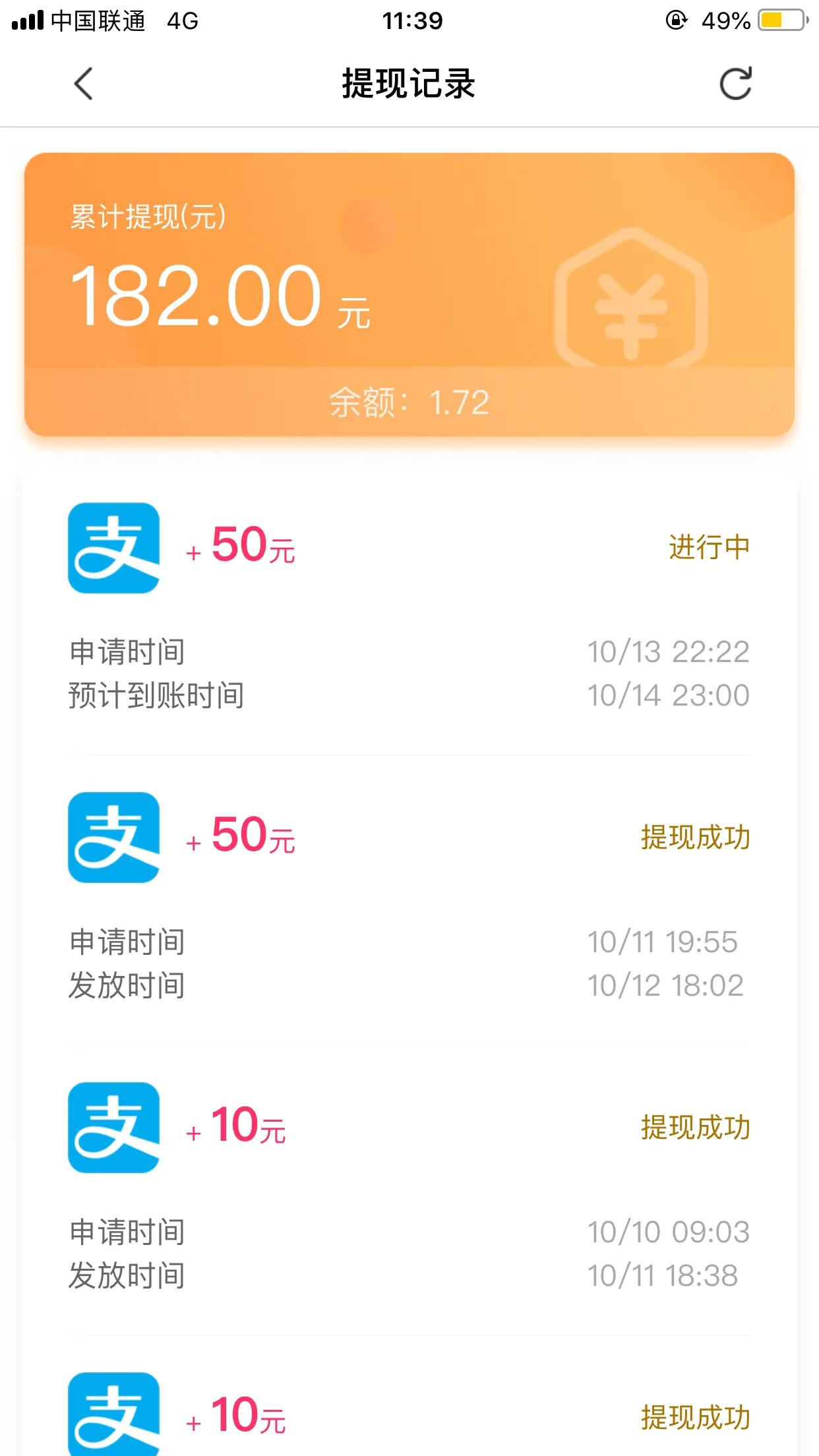This screenshot has width=819, height=1456.
Task: Tap the clock showing 11:39
Action: [409, 20]
